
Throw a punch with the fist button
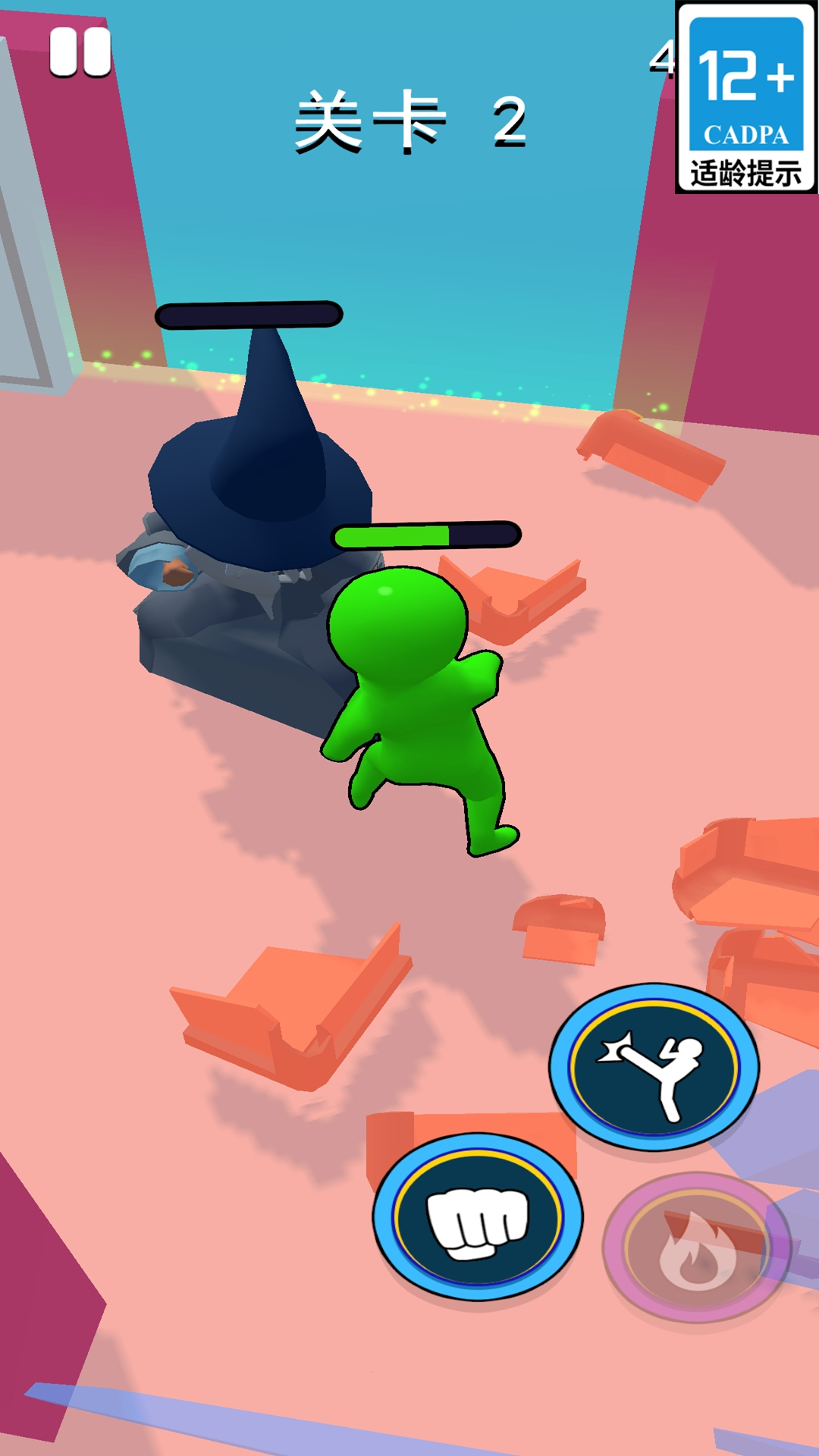(478, 1216)
